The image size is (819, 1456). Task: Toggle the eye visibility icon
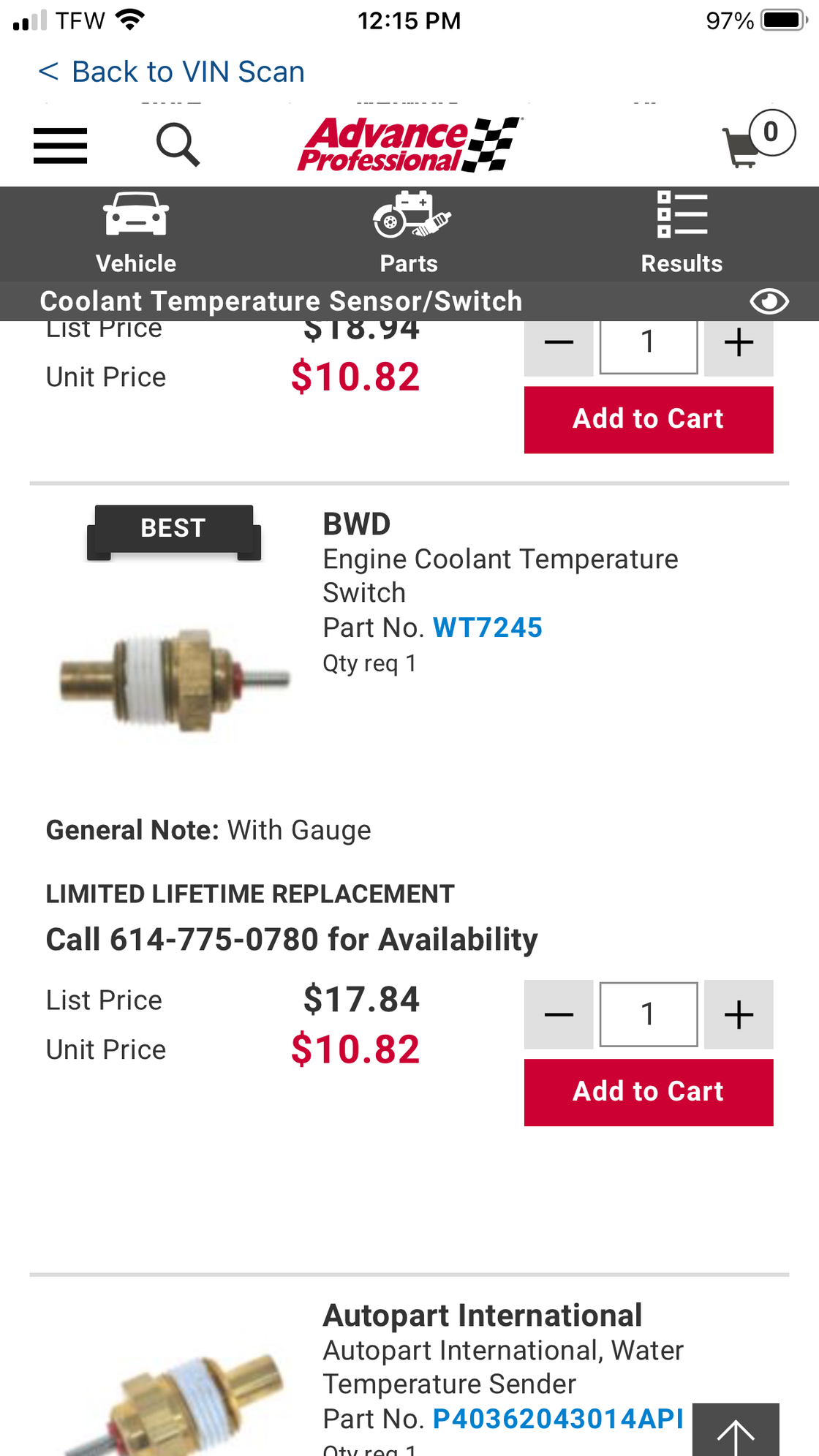point(769,301)
